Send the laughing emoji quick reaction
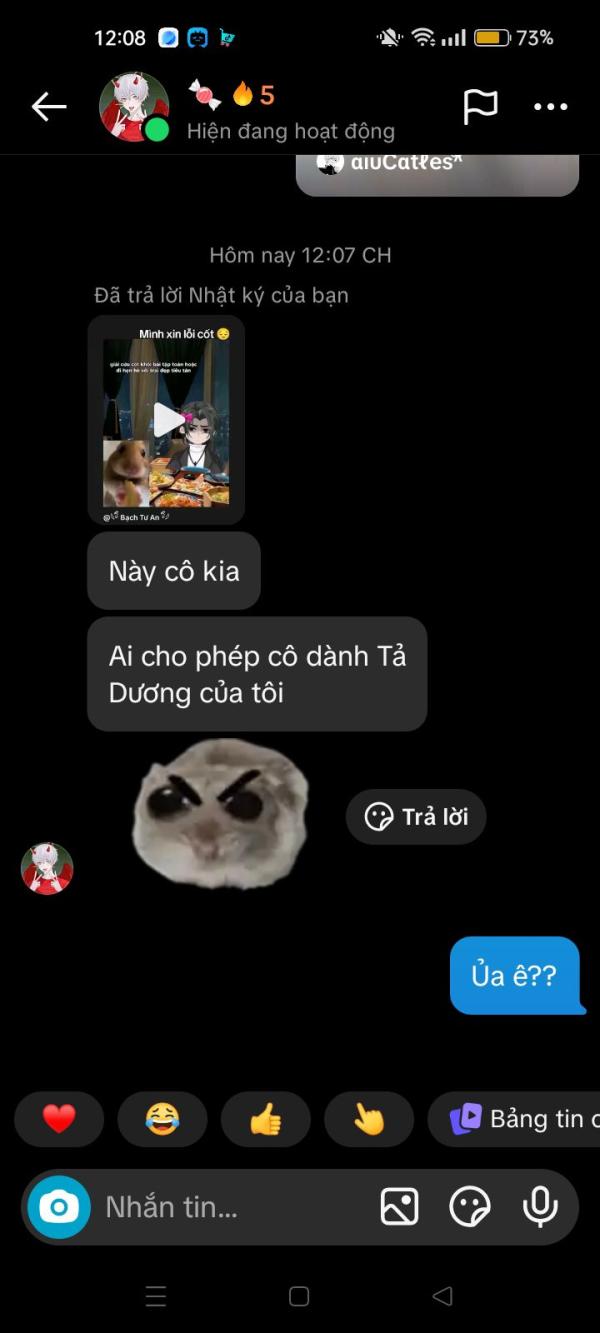The image size is (600, 1333). click(x=162, y=1119)
